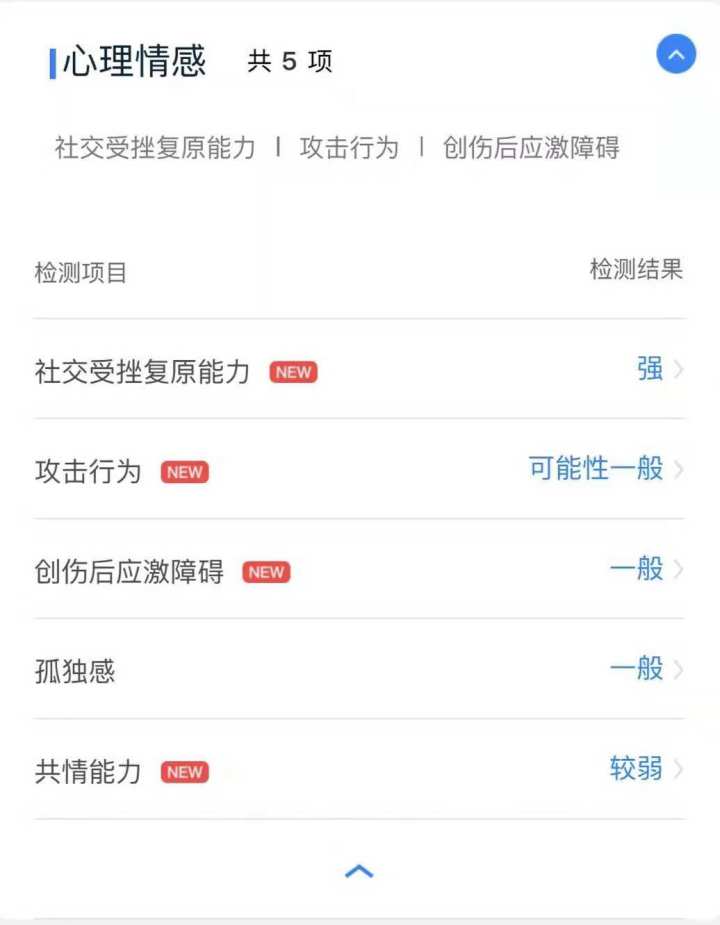Image resolution: width=720 pixels, height=925 pixels.
Task: Tap the NEW badge beside 攻击行为
Action: tap(184, 471)
